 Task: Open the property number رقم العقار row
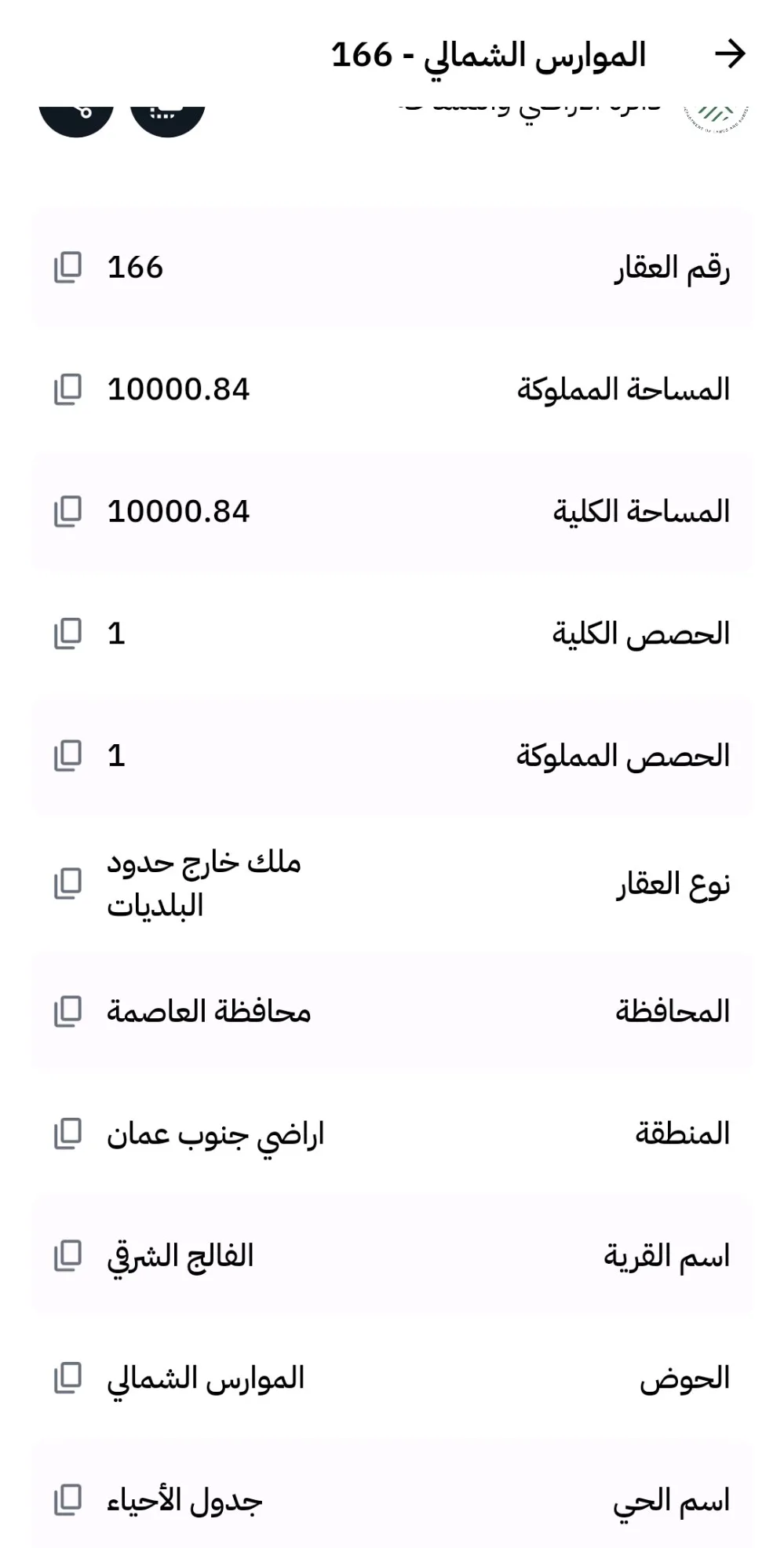point(392,267)
